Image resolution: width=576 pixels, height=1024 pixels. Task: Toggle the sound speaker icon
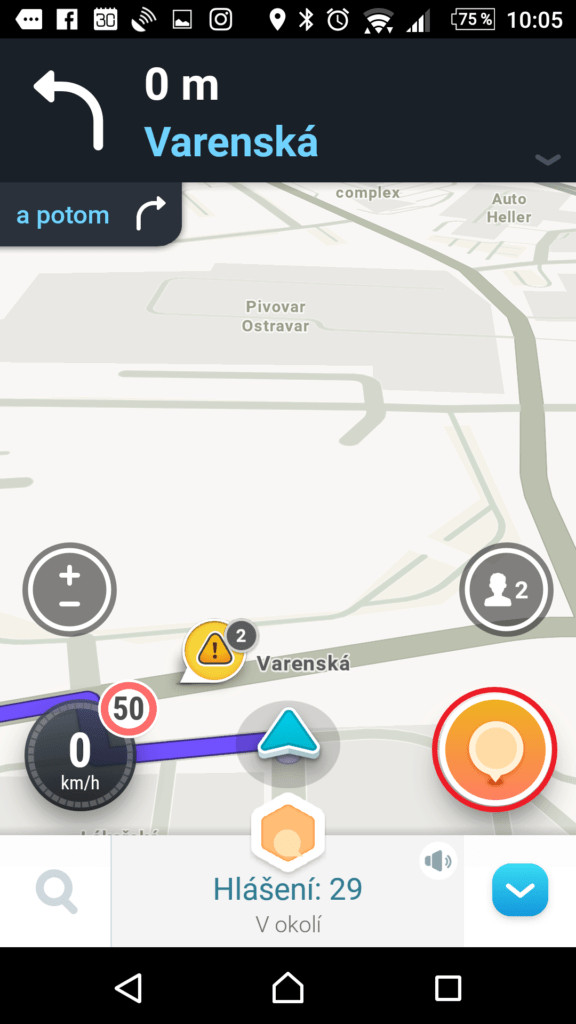coord(438,861)
